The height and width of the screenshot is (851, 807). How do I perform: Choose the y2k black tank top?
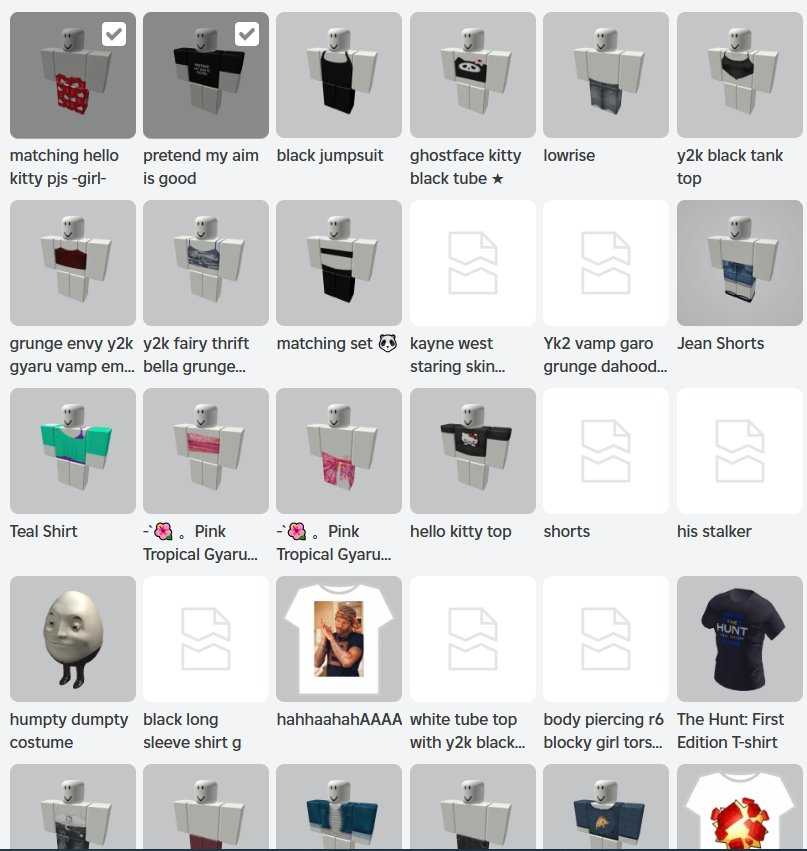click(x=739, y=75)
